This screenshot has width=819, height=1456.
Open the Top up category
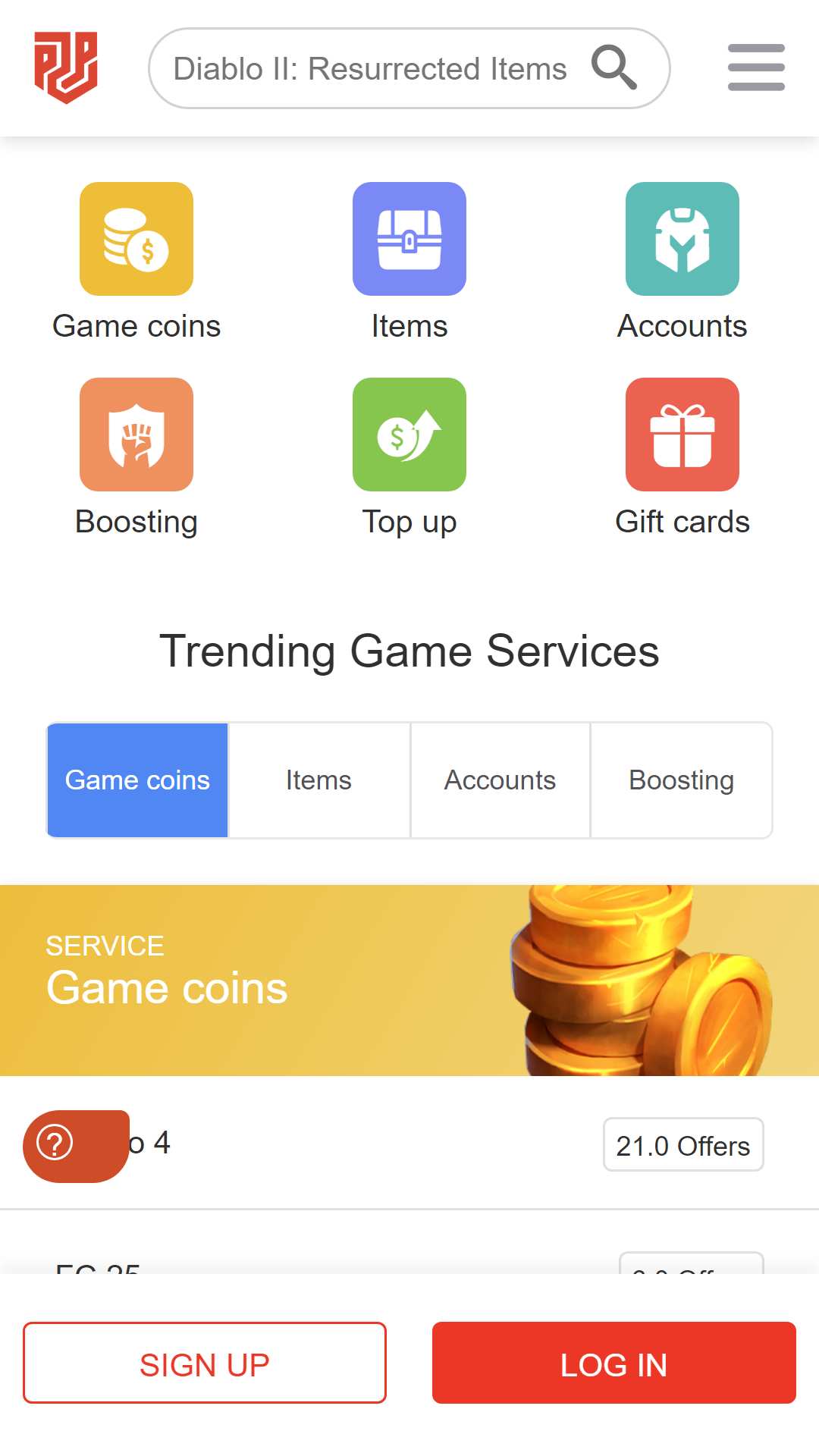409,458
